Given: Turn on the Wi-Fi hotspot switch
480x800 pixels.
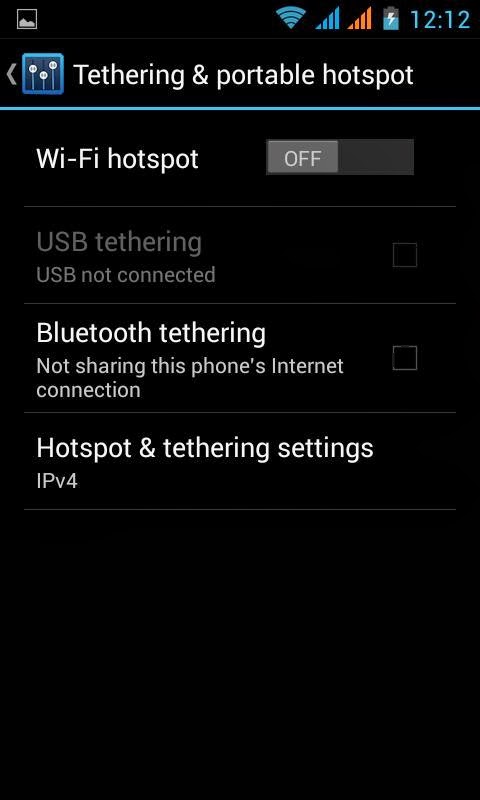Looking at the screenshot, I should [340, 158].
